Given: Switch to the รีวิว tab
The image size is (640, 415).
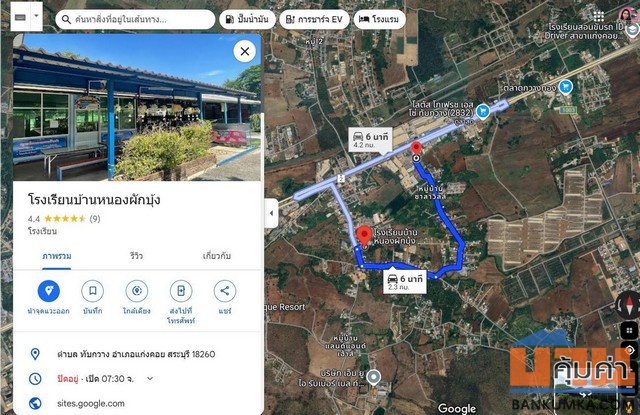Looking at the screenshot, I should click(x=135, y=256).
